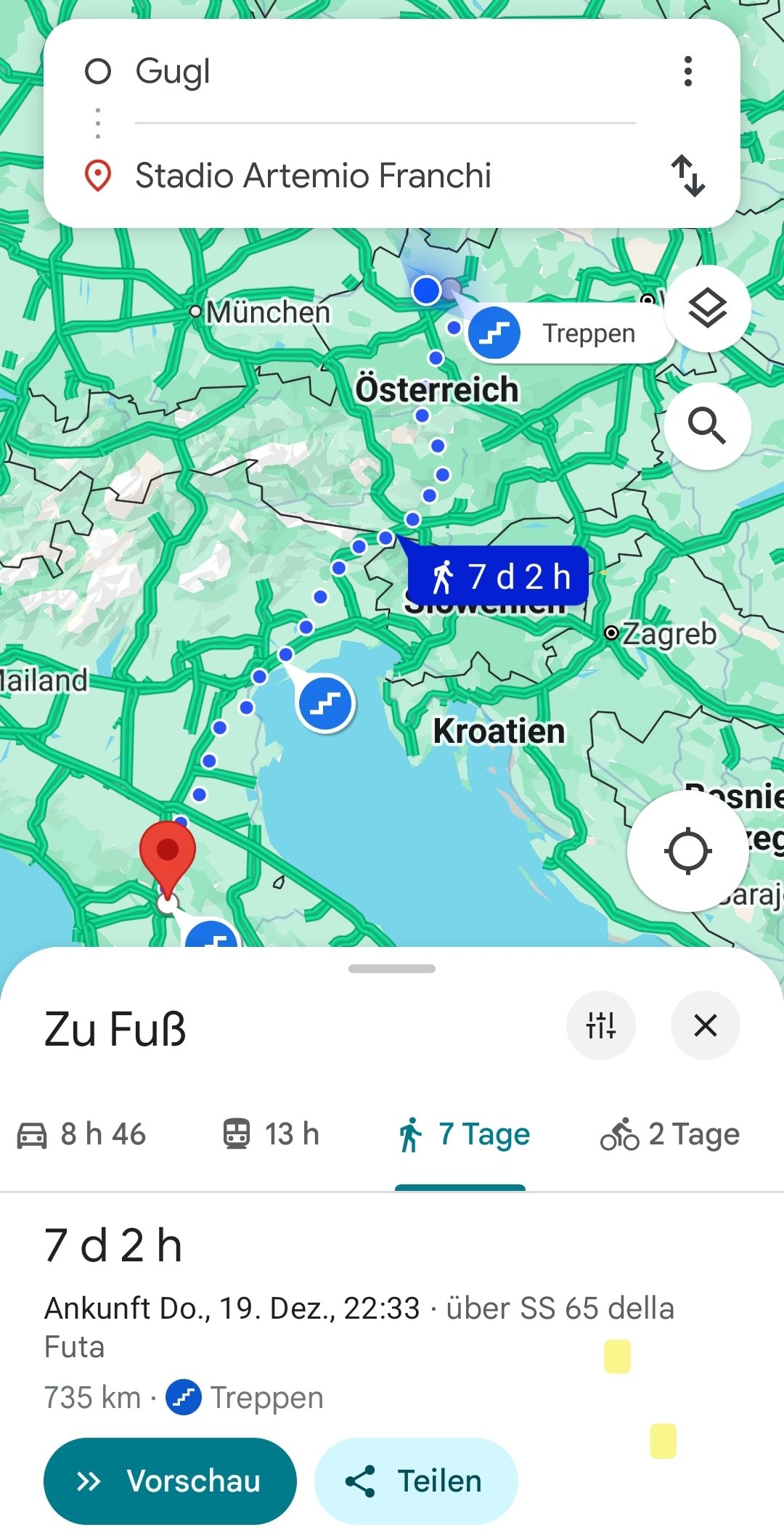
Task: Search along the route
Action: tap(707, 426)
